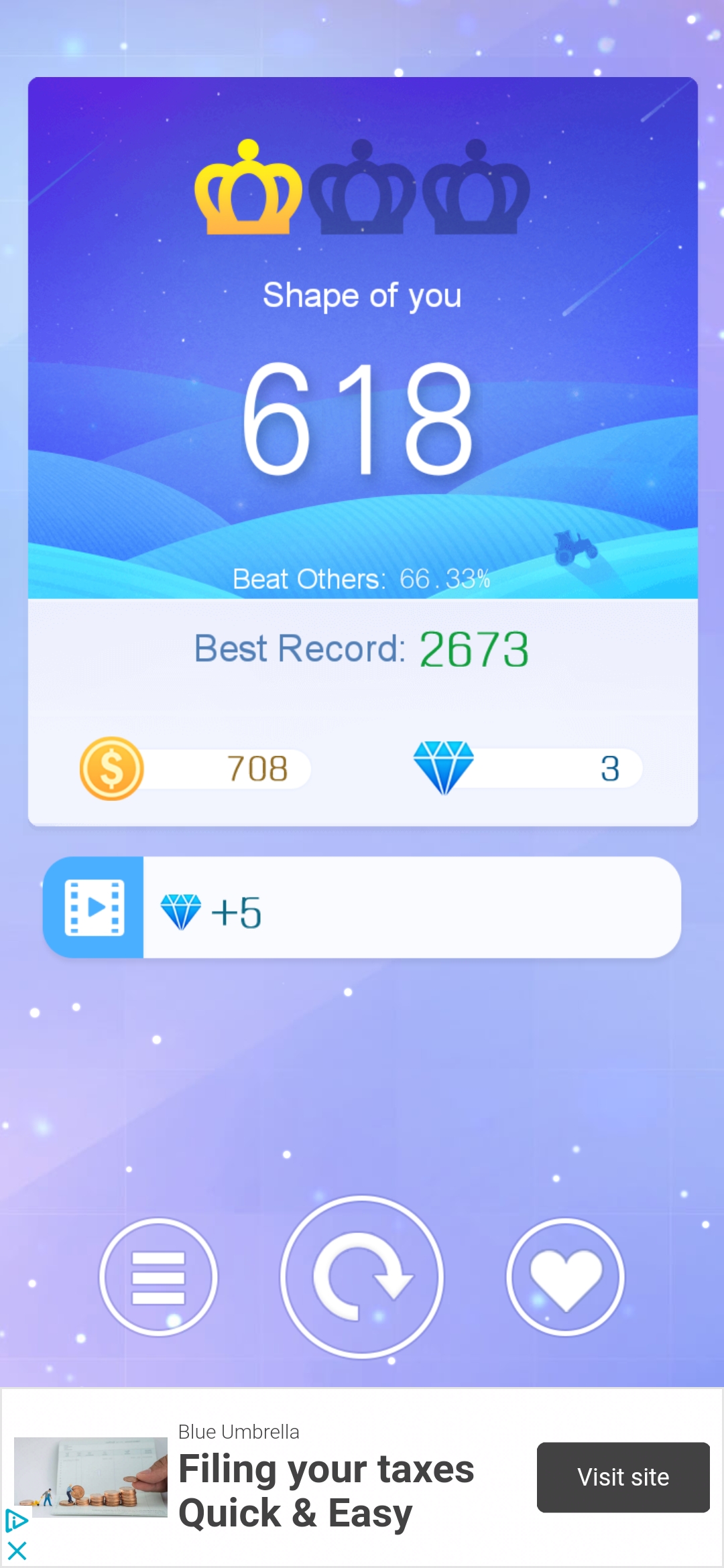Tap the film reel video icon
Viewport: 724px width, 1568px height.
pos(94,907)
